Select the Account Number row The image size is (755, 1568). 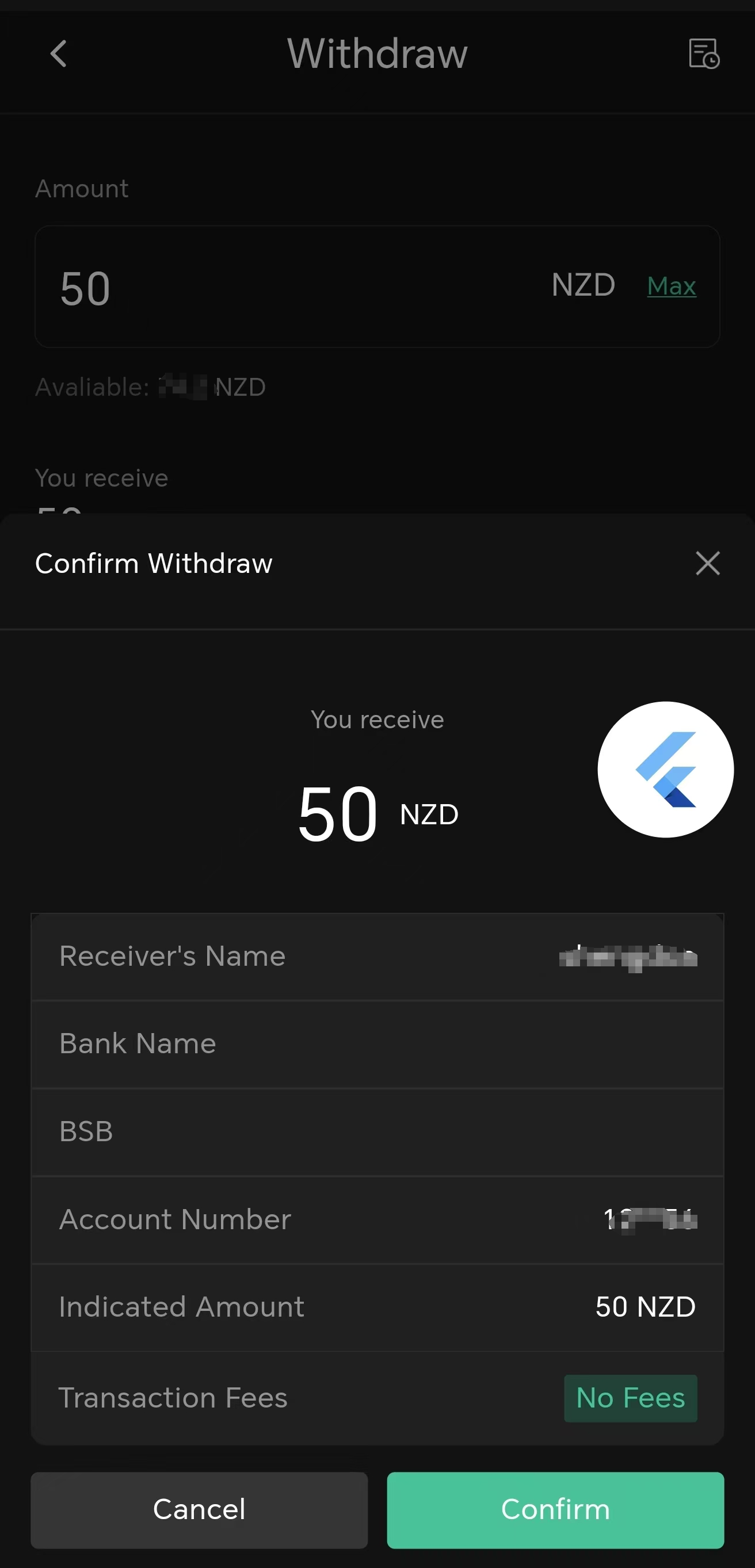377,1219
